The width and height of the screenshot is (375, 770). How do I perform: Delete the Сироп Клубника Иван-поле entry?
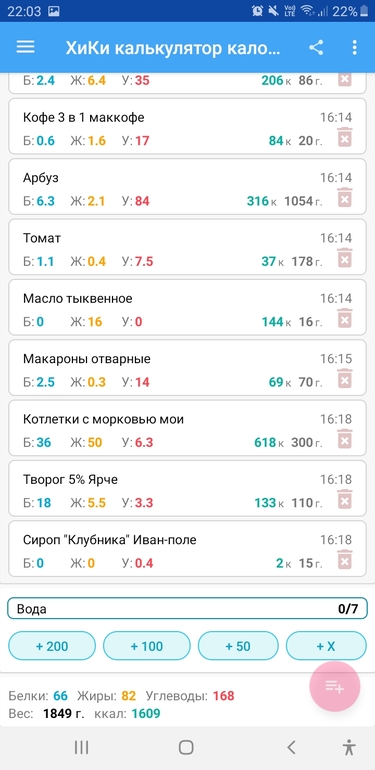pyautogui.click(x=345, y=559)
